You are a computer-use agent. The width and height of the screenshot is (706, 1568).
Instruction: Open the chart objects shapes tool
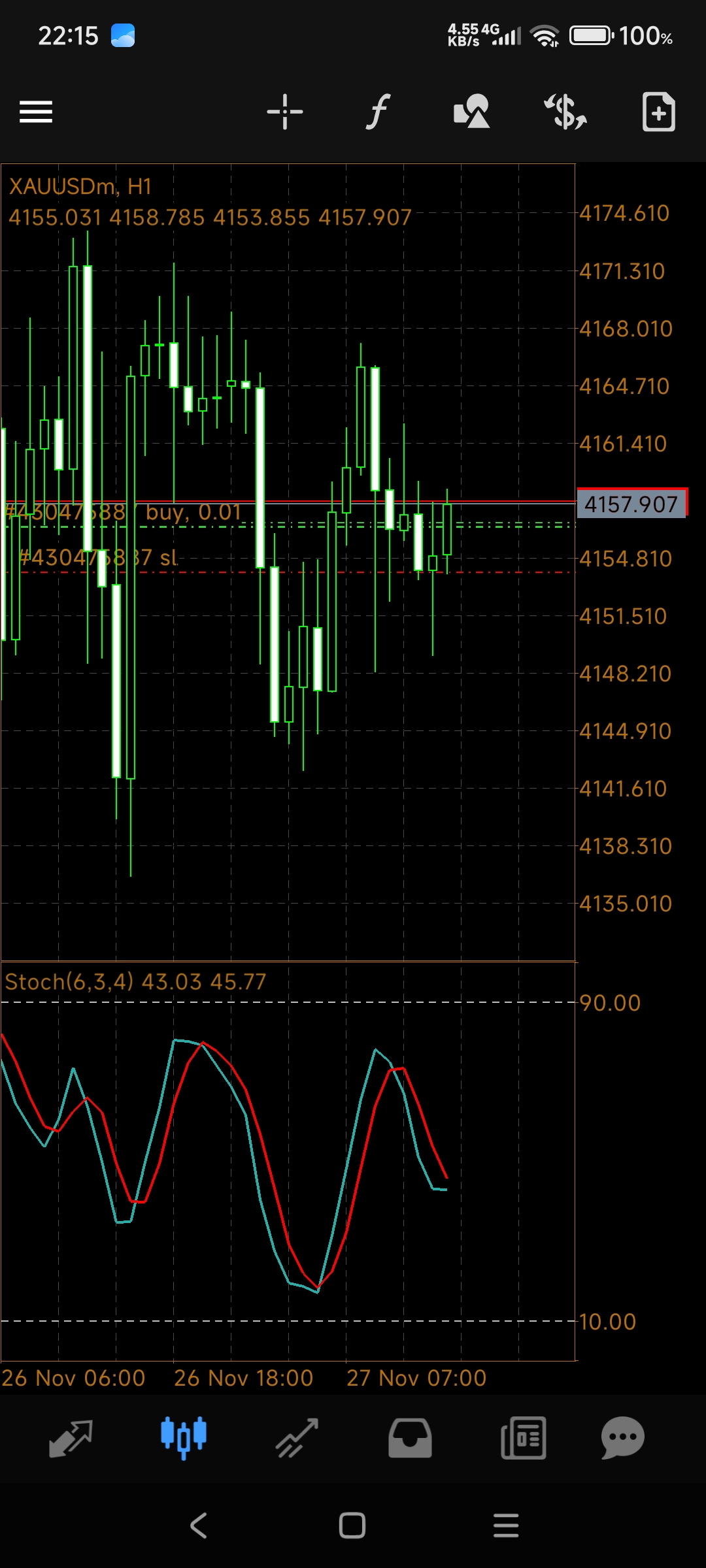[471, 112]
